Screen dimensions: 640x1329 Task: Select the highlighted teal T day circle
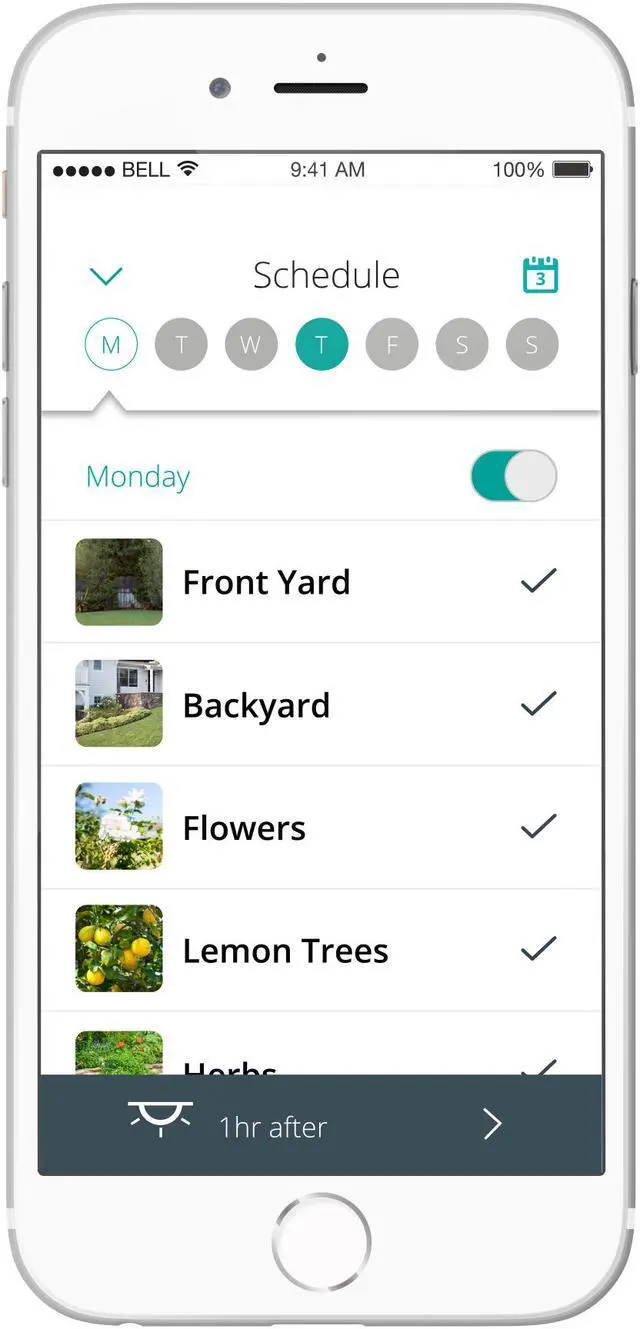click(x=321, y=345)
